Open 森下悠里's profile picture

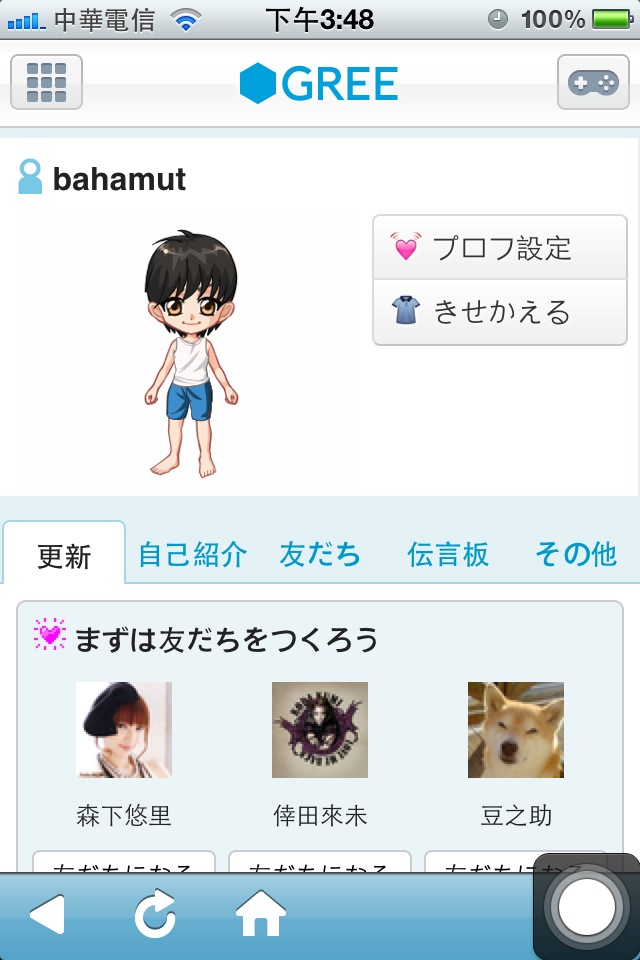point(124,730)
